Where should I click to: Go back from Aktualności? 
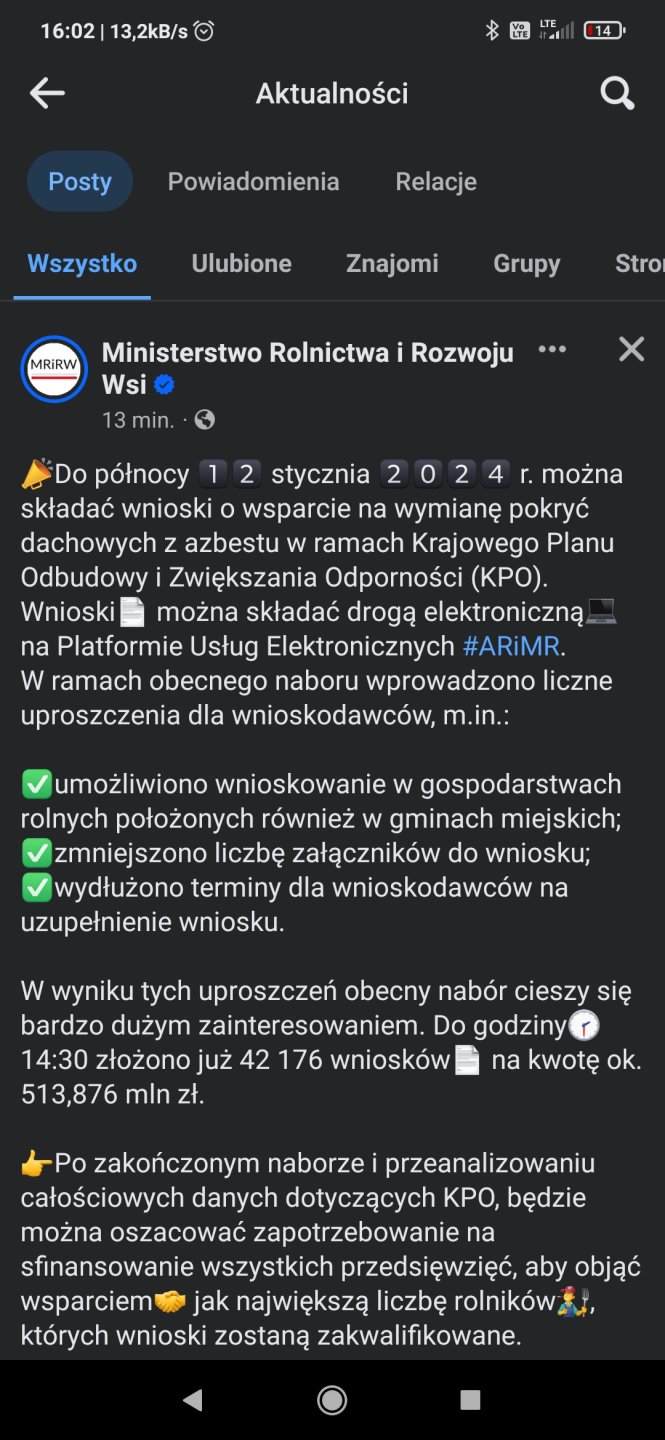(x=47, y=94)
